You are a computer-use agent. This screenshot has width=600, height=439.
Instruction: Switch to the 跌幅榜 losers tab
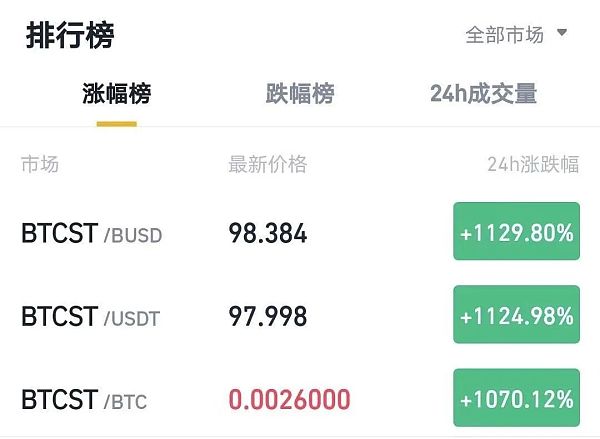(300, 94)
